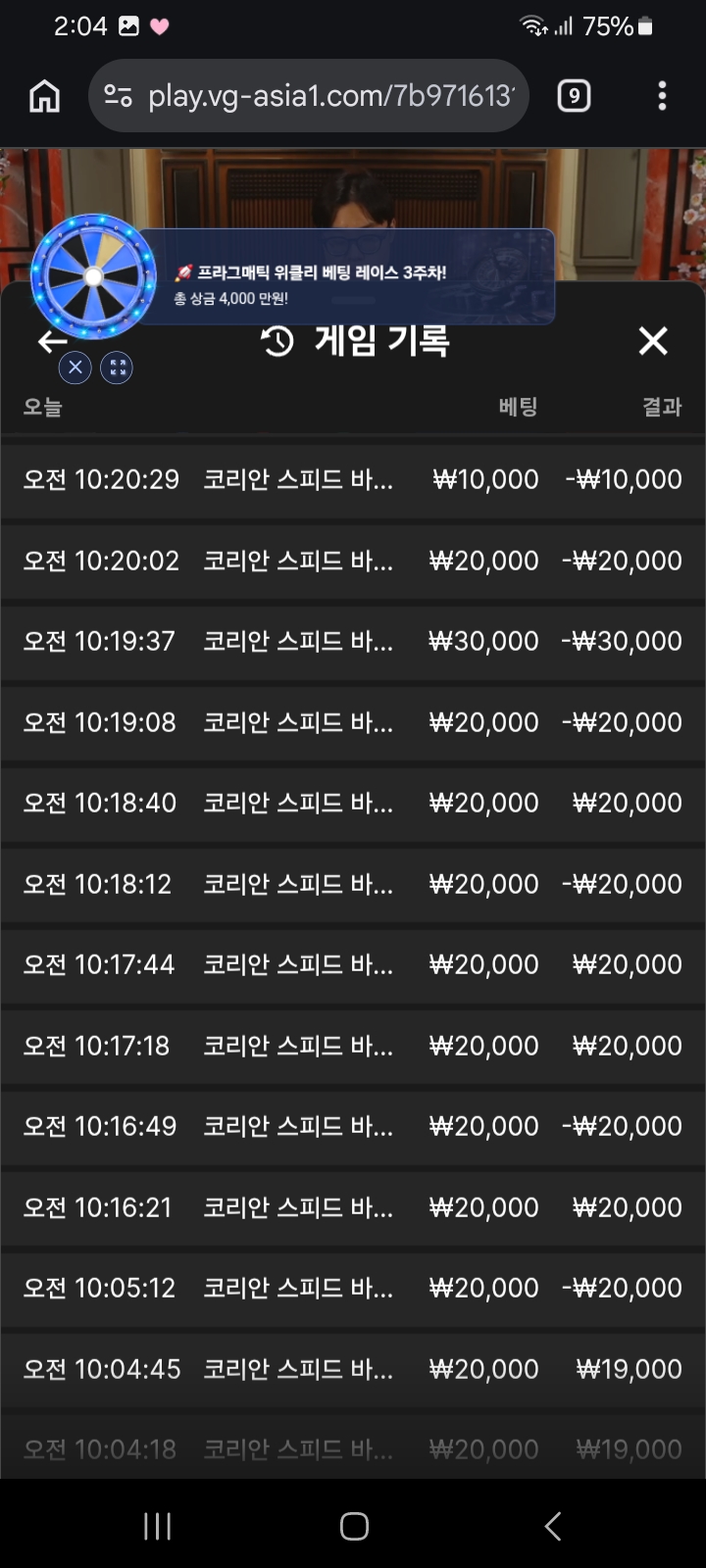706x1568 pixels.
Task: Open the 10:20:29 game record
Action: 353,479
